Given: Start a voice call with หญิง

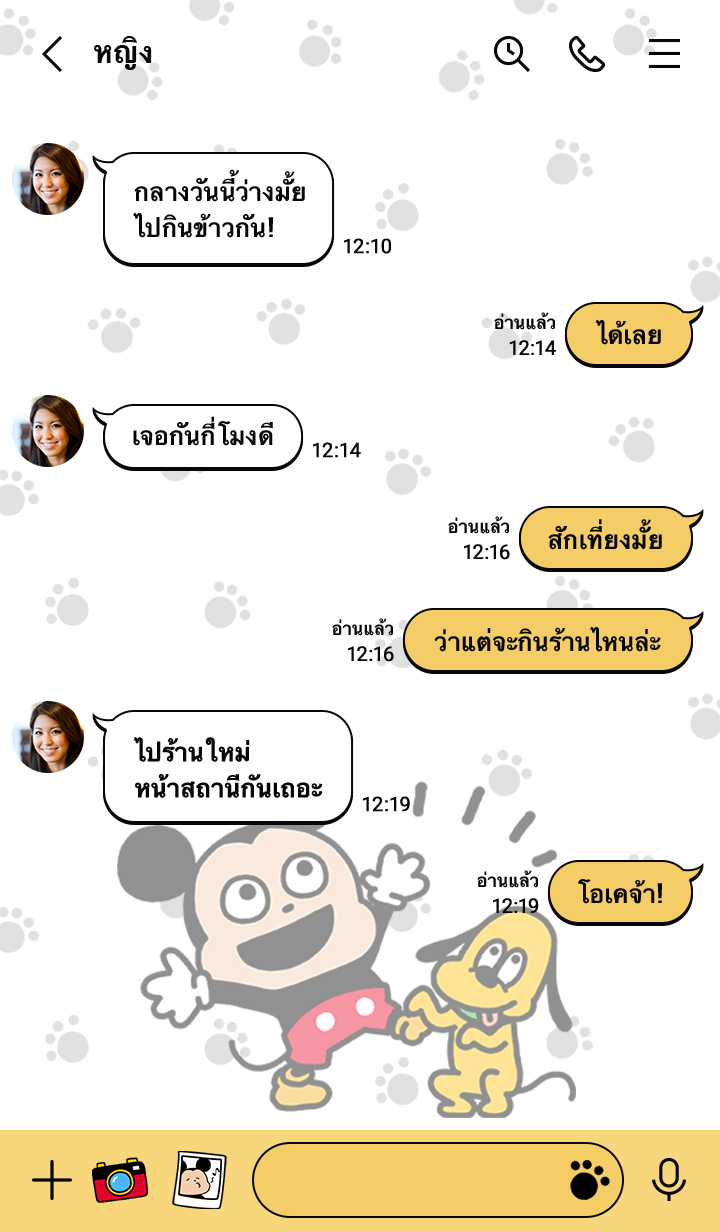Looking at the screenshot, I should [x=587, y=53].
